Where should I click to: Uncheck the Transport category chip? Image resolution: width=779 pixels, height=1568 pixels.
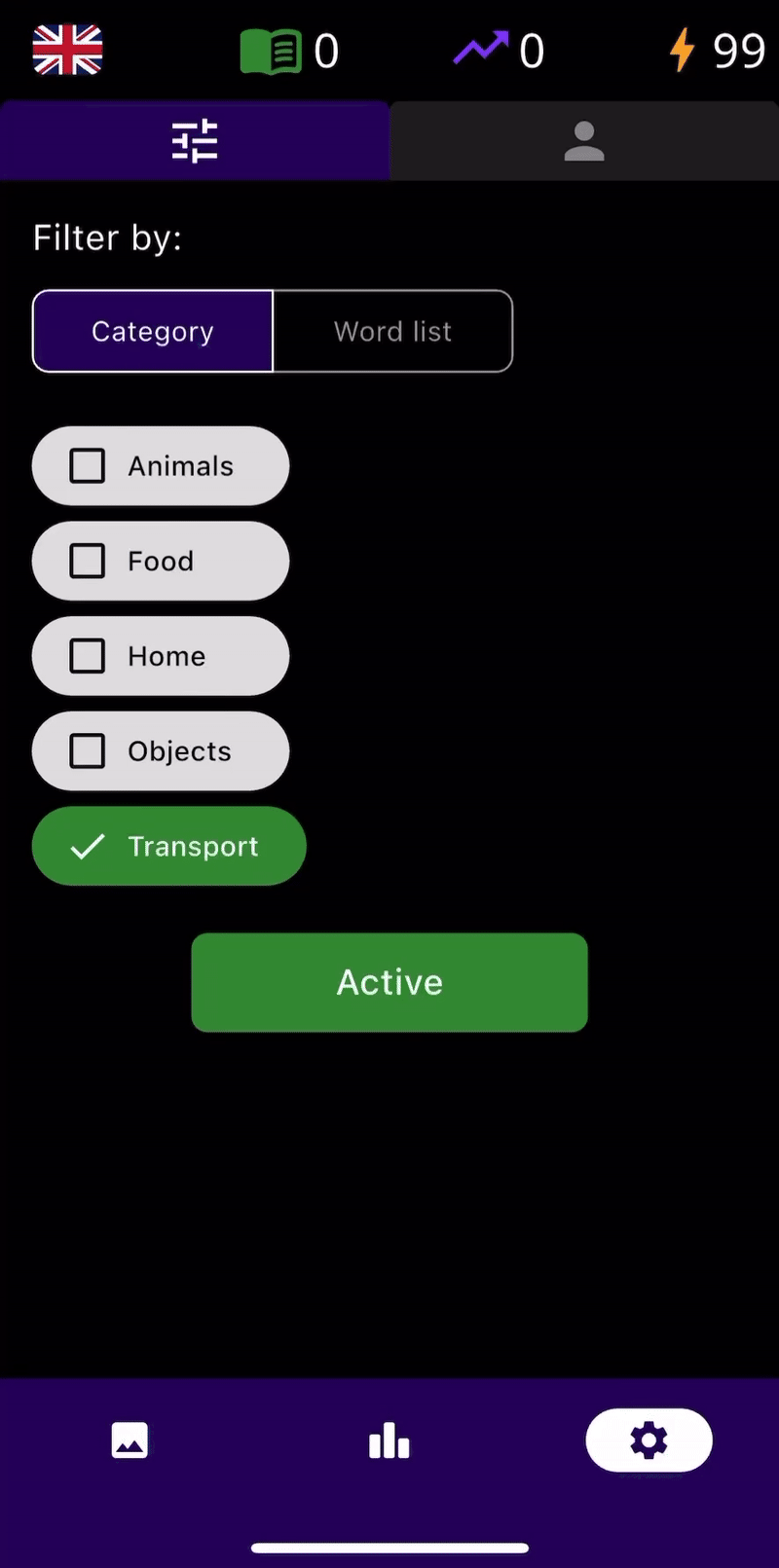(168, 846)
